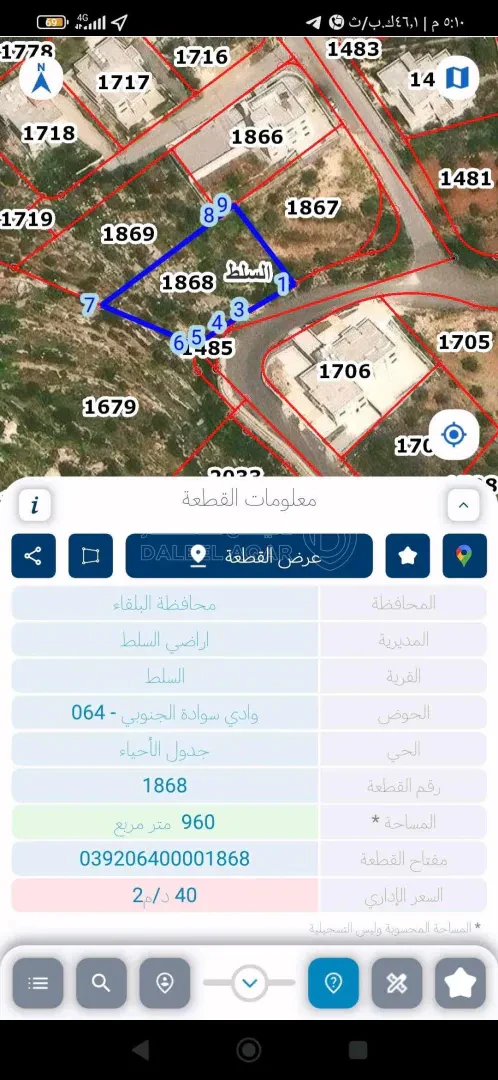Go to the home screen
This screenshot has width=498, height=1080.
coord(249,1050)
